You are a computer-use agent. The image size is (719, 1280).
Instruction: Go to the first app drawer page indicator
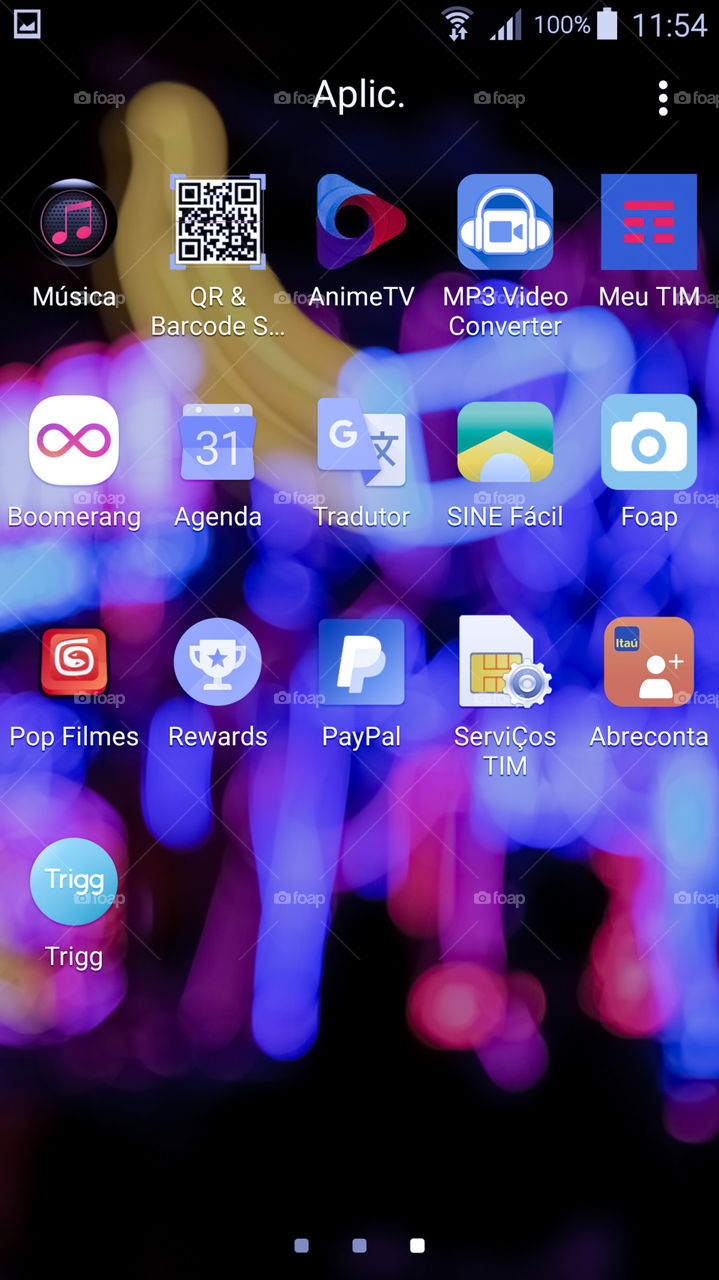point(301,1246)
